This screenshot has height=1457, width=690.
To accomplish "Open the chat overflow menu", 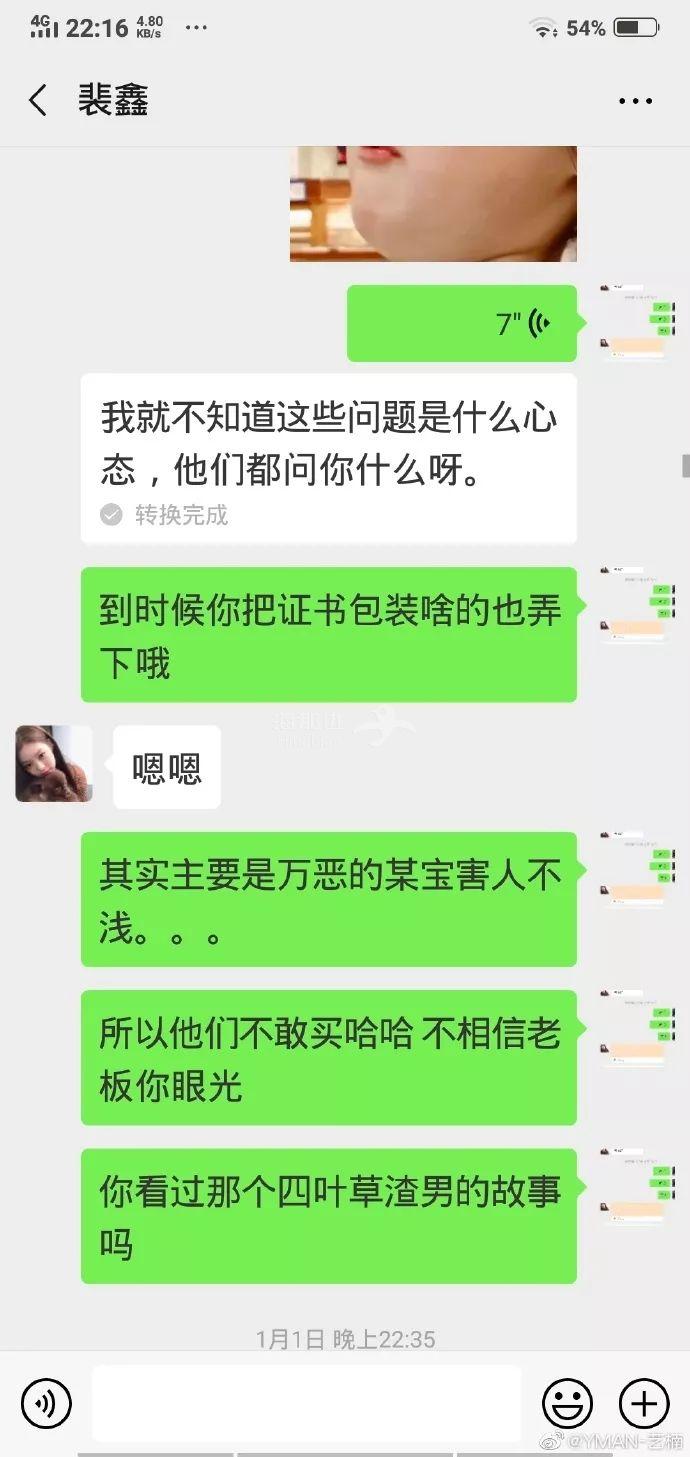I will coord(635,101).
